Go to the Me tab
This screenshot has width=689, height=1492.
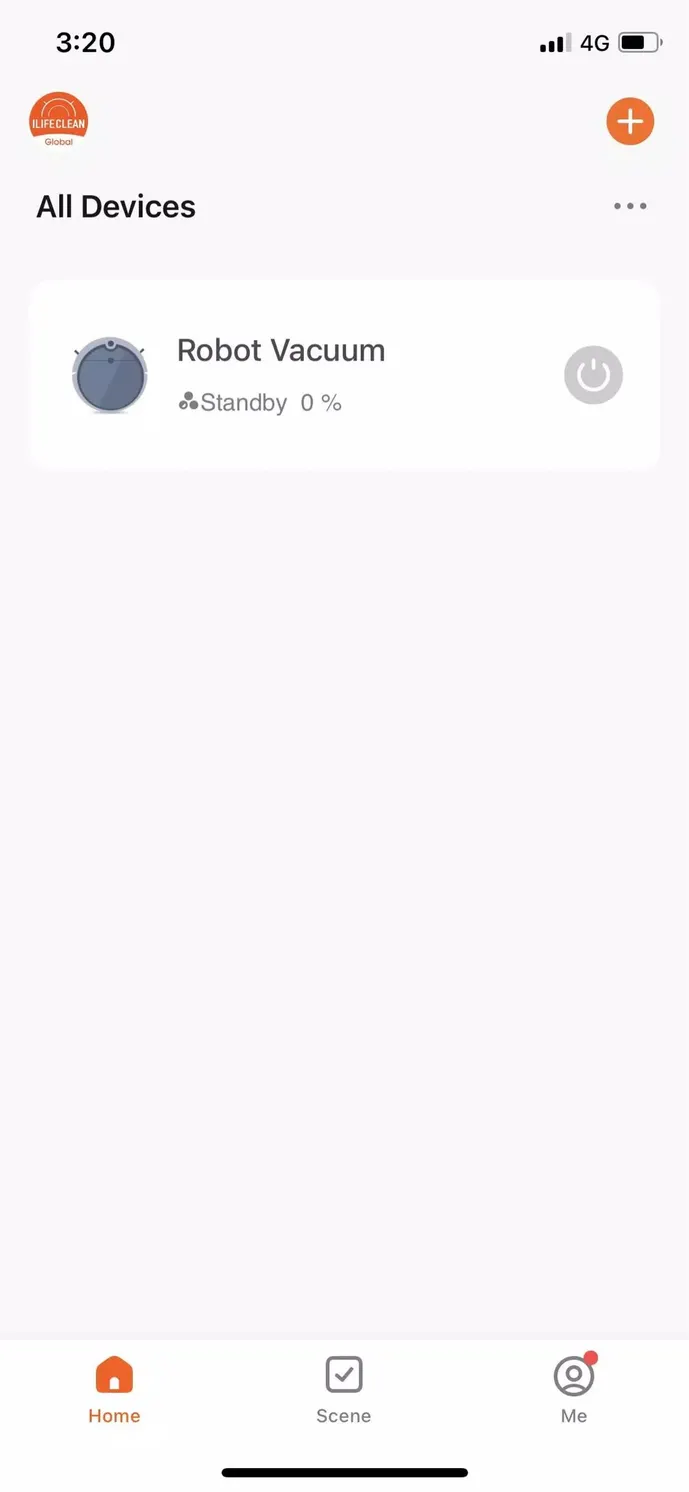point(574,1390)
